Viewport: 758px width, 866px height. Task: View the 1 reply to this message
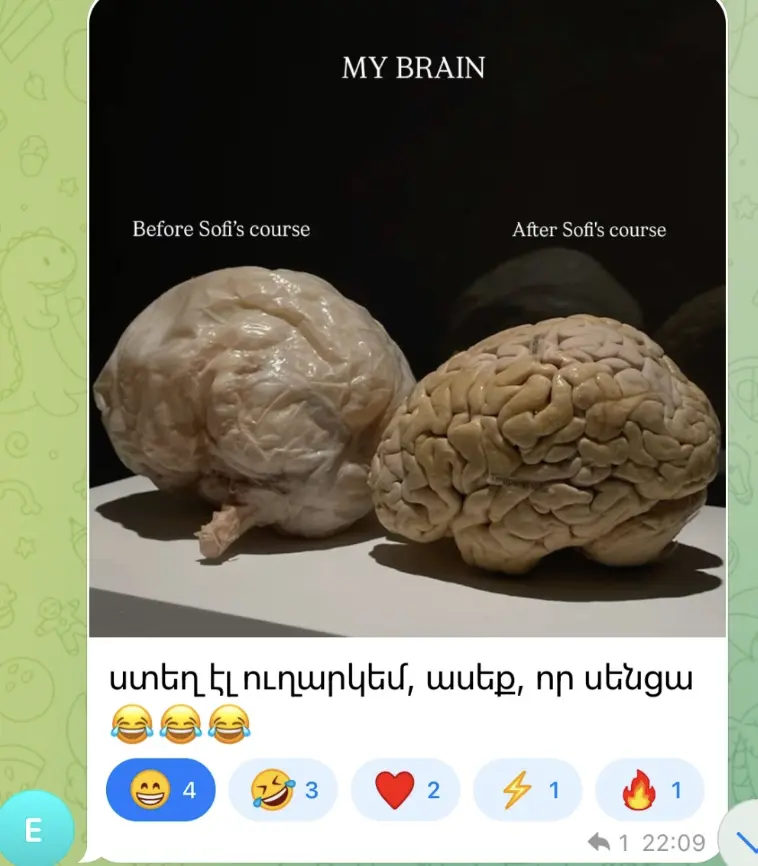pos(609,843)
